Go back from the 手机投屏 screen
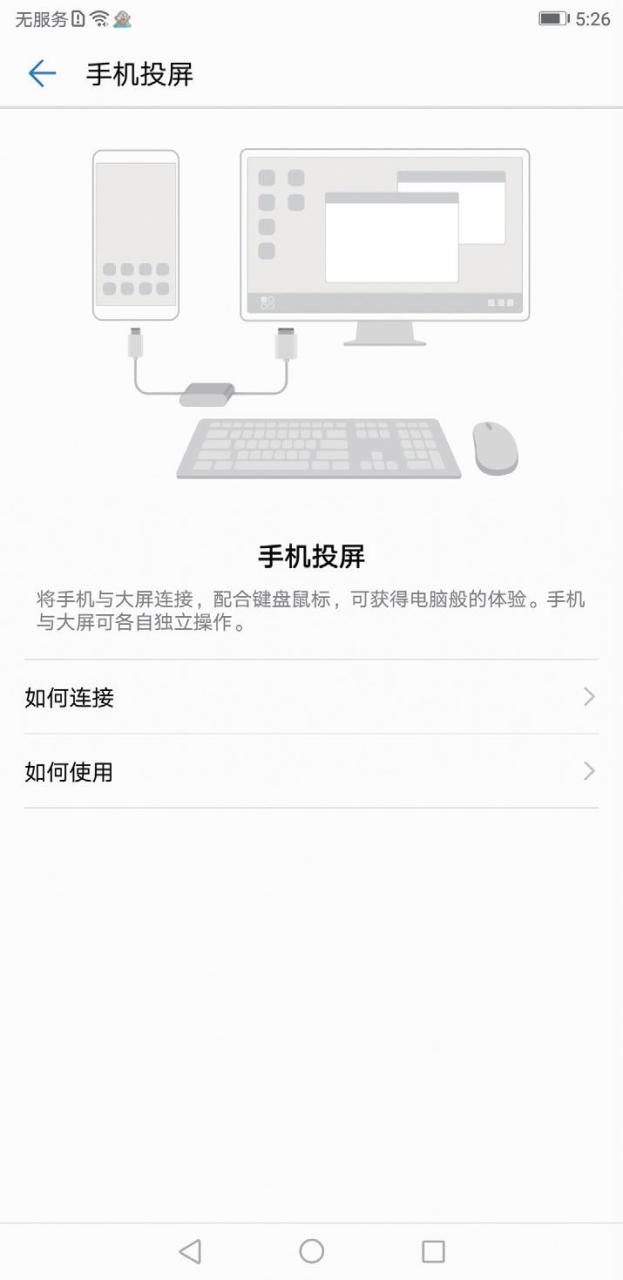The width and height of the screenshot is (623, 1280). pyautogui.click(x=42, y=73)
